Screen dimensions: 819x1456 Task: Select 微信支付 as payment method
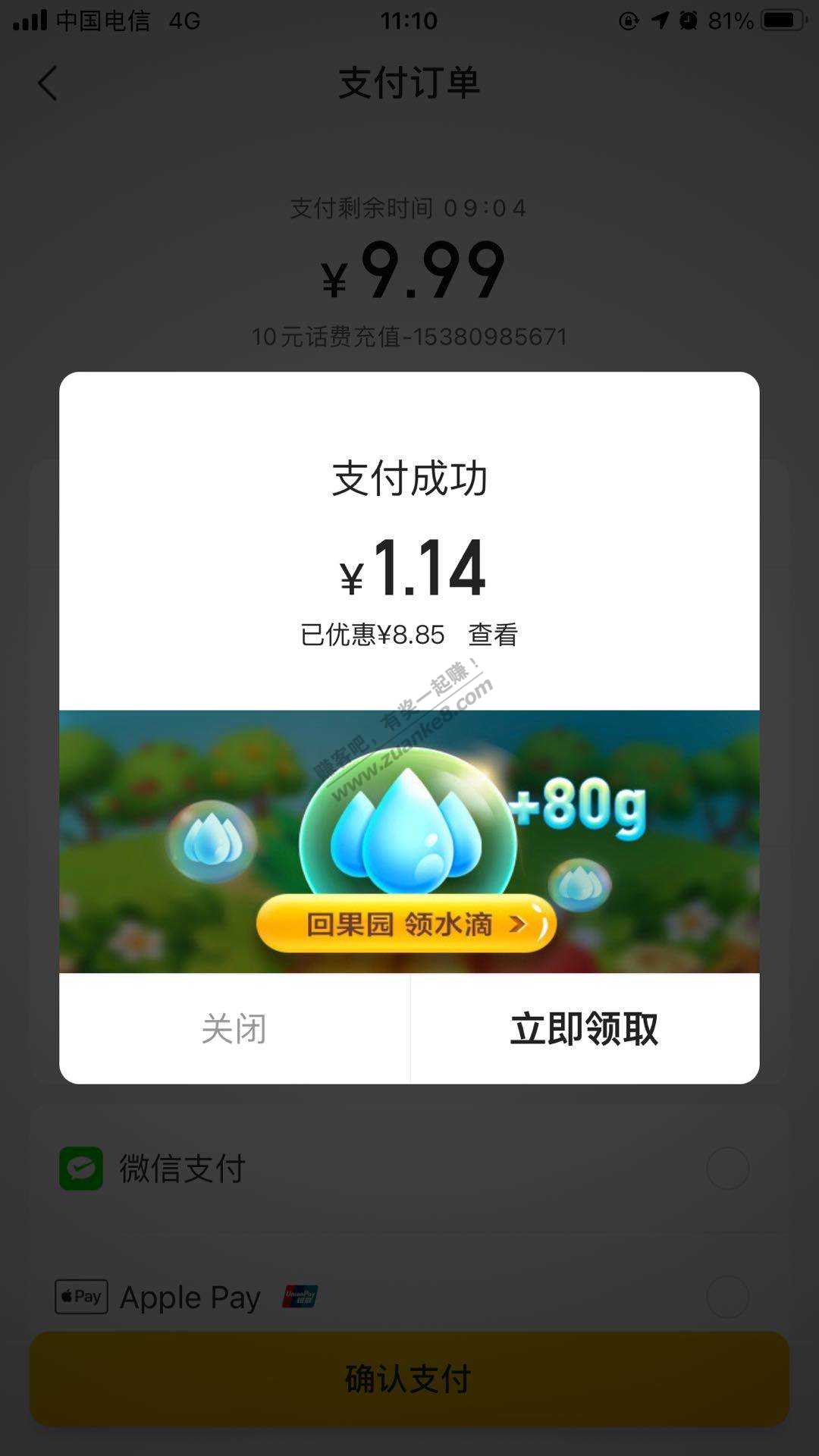click(x=727, y=1169)
